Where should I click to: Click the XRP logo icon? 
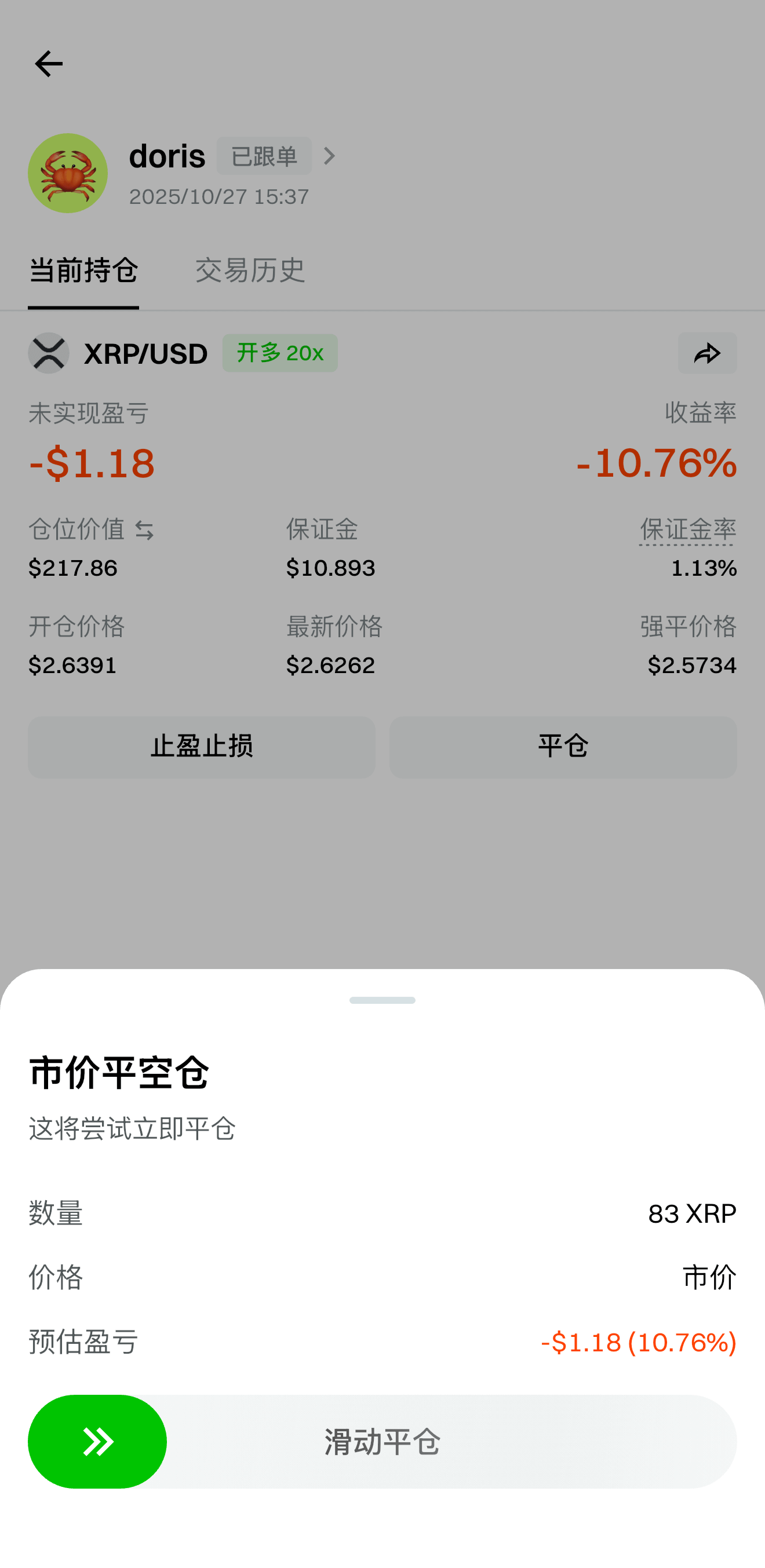[x=49, y=353]
